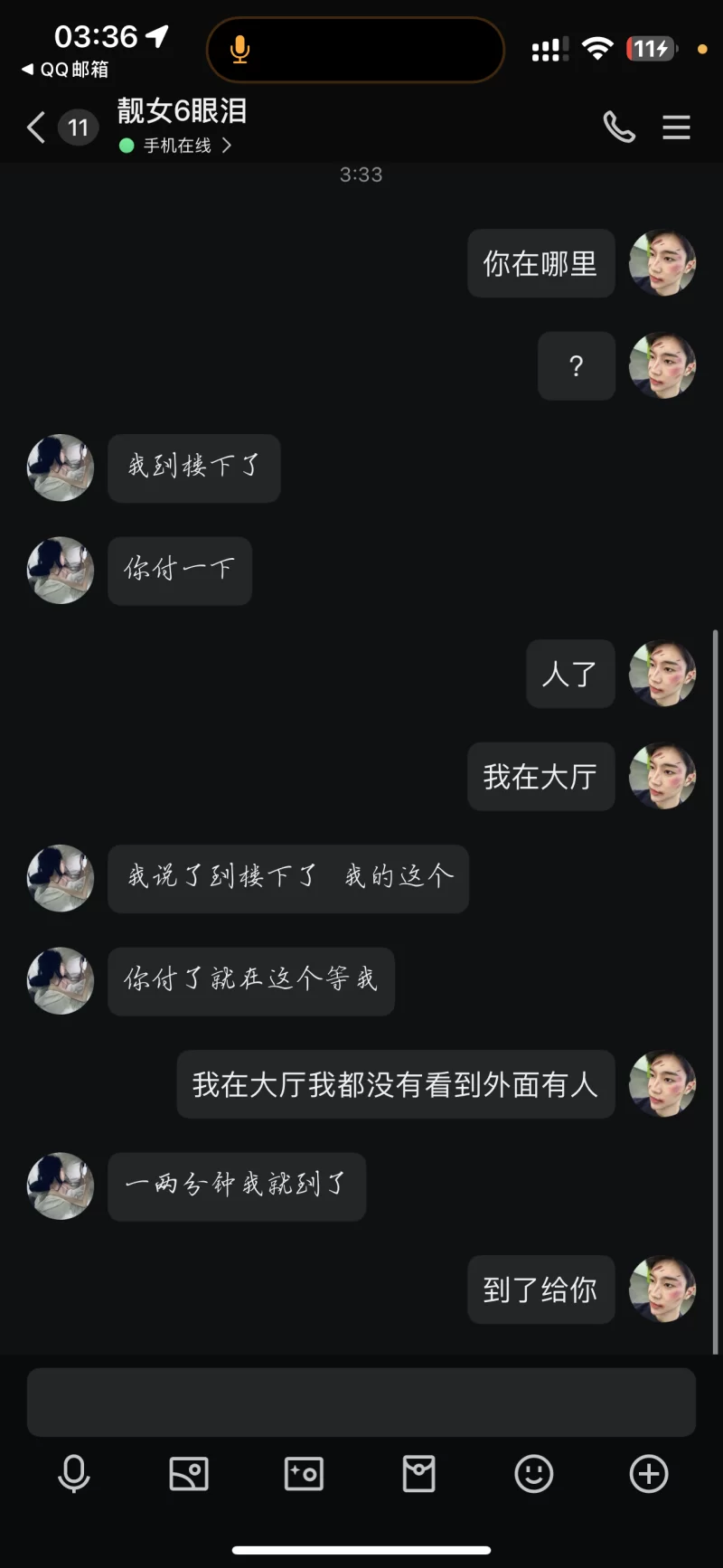
Task: View my avatar next to 你在哪里
Action: coord(662,263)
